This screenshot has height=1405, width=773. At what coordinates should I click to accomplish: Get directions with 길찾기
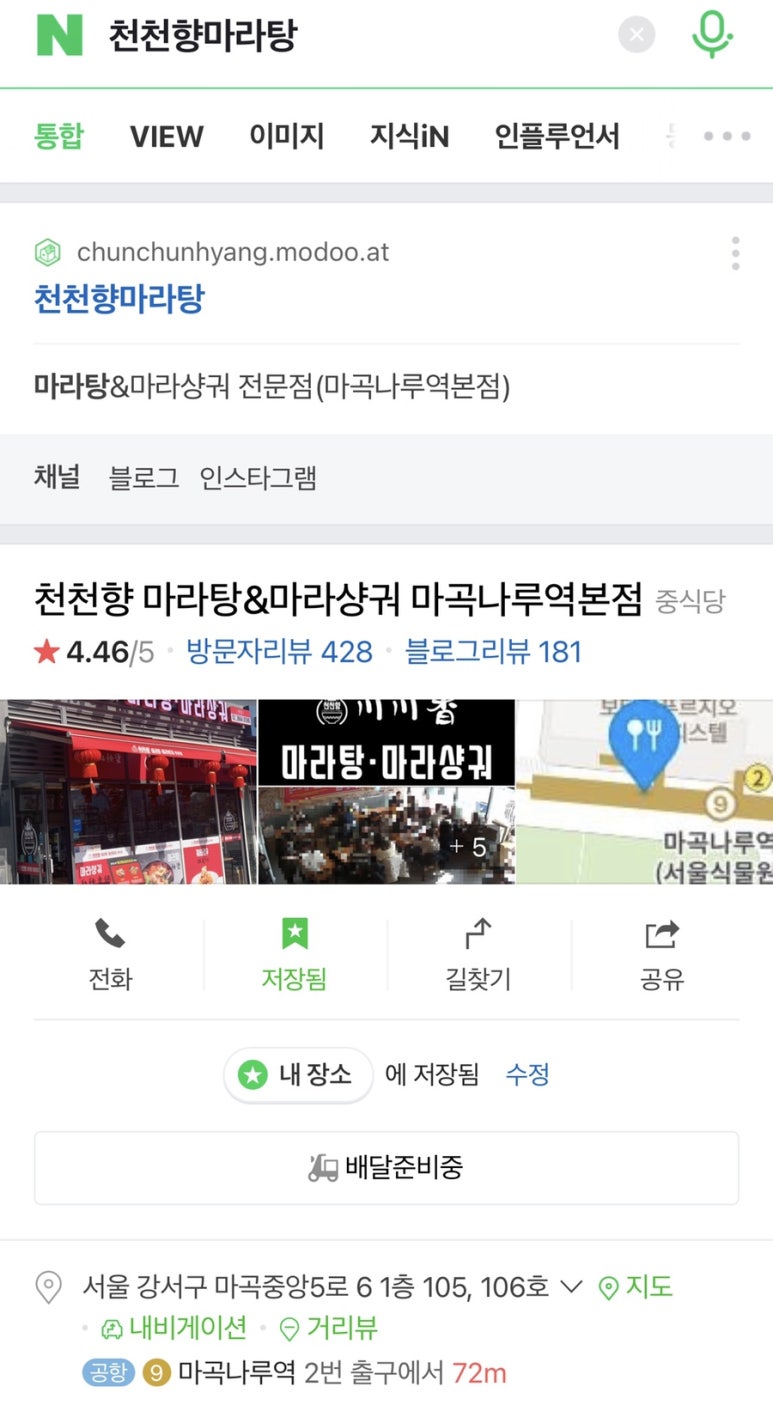(x=478, y=954)
